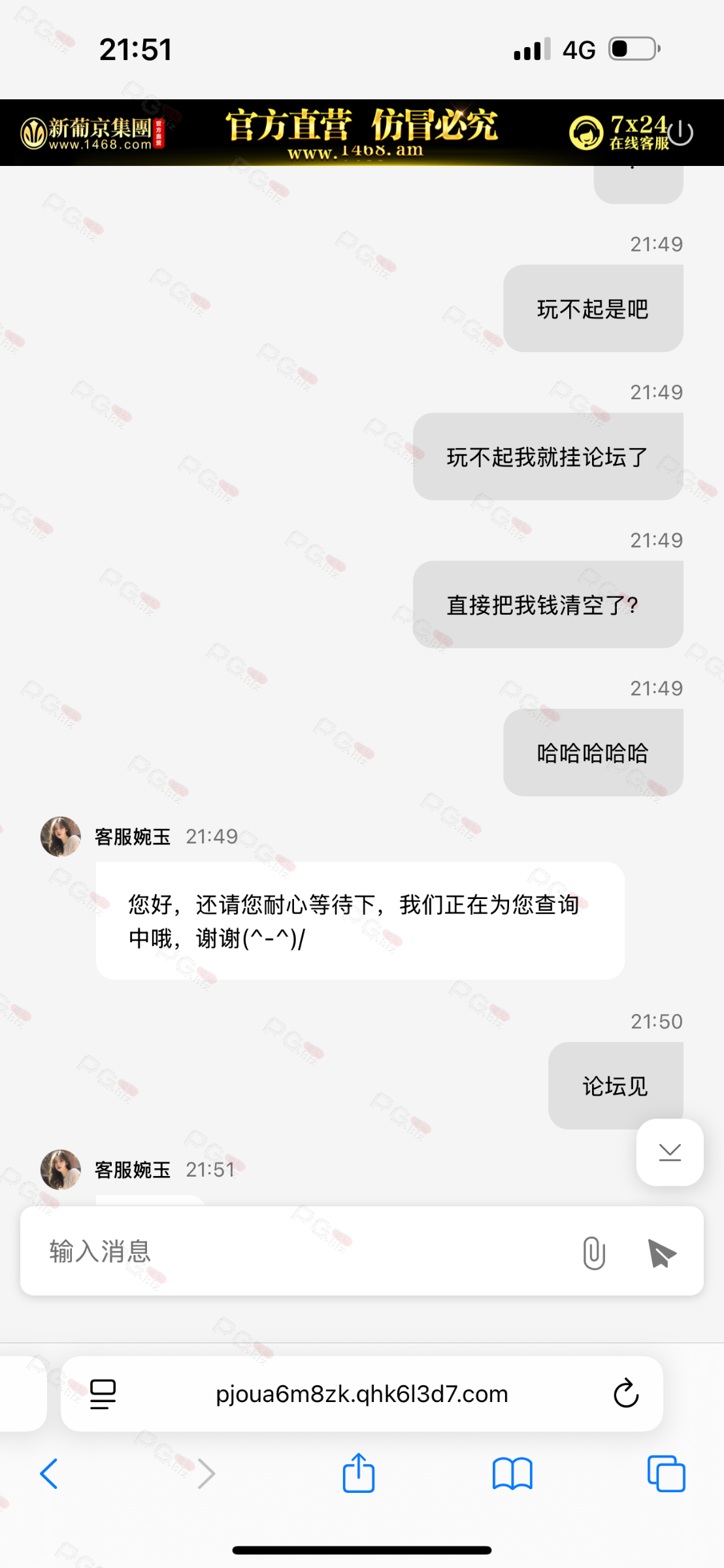Share this page from the Safari toolbar
724x1568 pixels.
pos(359,1473)
